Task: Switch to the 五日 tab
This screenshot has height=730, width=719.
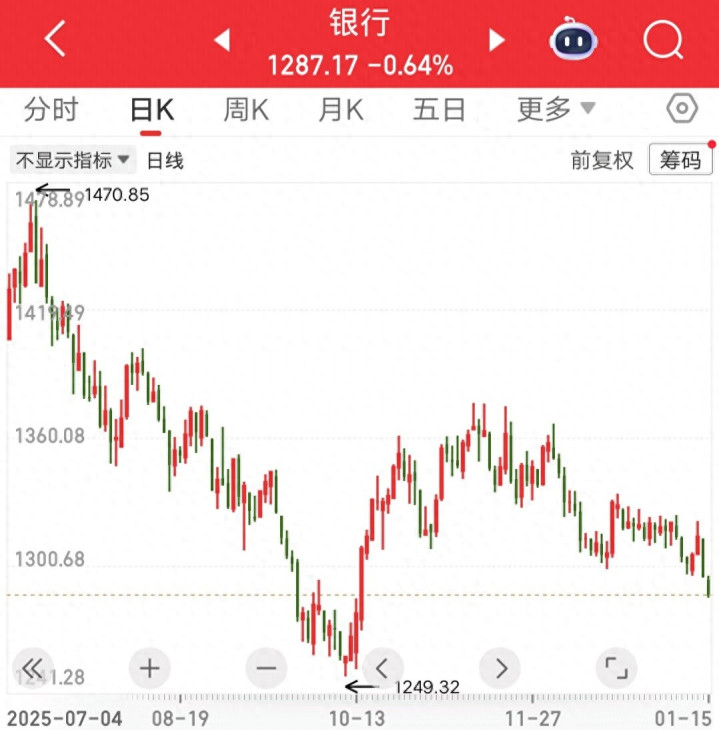Action: 439,110
